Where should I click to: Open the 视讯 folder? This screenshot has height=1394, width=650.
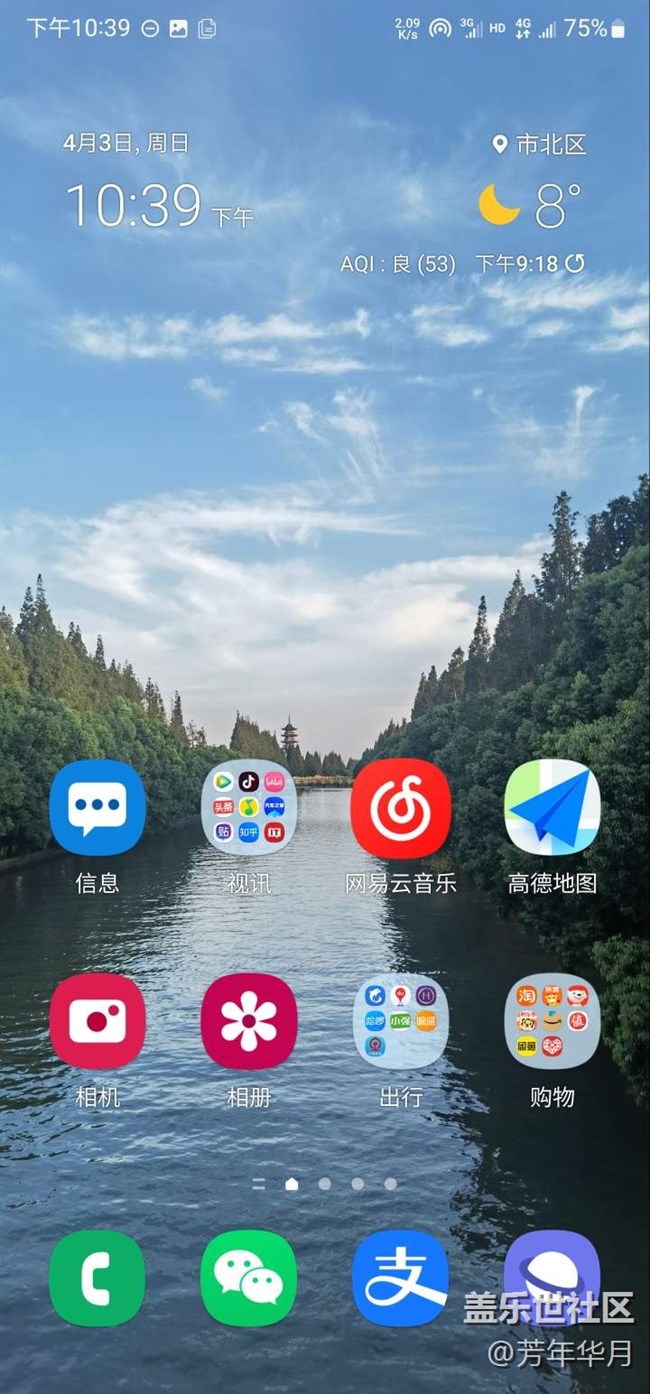249,808
